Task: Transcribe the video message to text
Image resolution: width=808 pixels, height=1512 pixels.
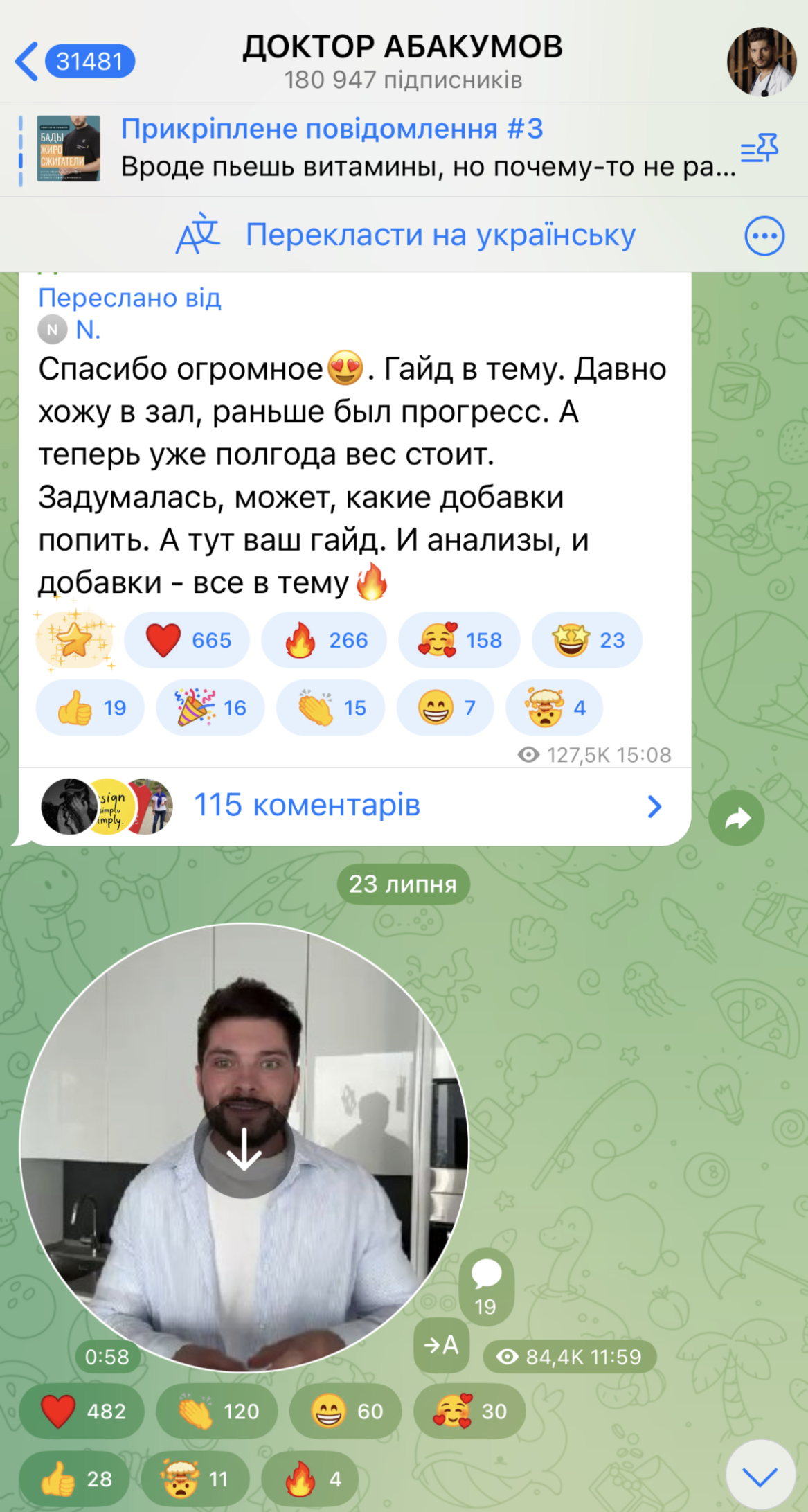Action: click(x=441, y=1345)
